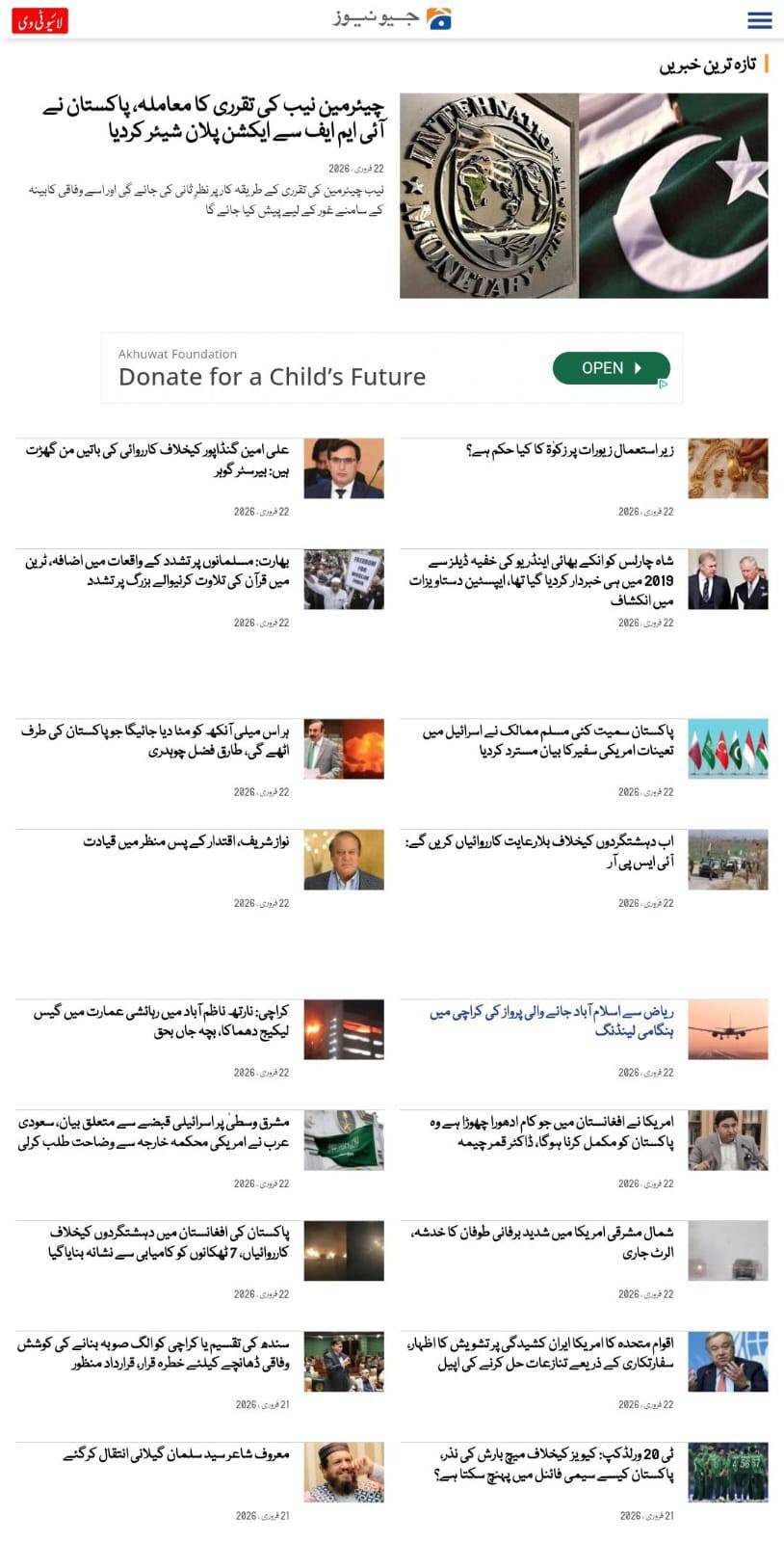Tap OPEN on Akhuwat Foundation ad
Image resolution: width=784 pixels, height=1542 pixels.
coord(611,368)
